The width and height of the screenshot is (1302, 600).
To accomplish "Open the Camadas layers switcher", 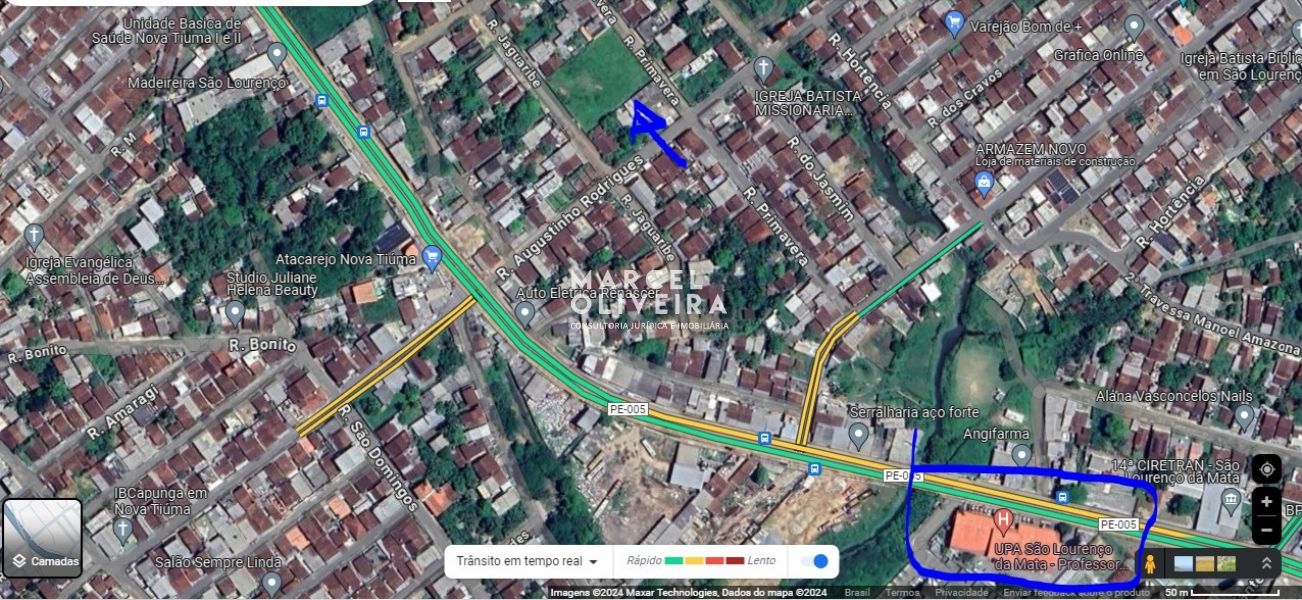I will 42,538.
